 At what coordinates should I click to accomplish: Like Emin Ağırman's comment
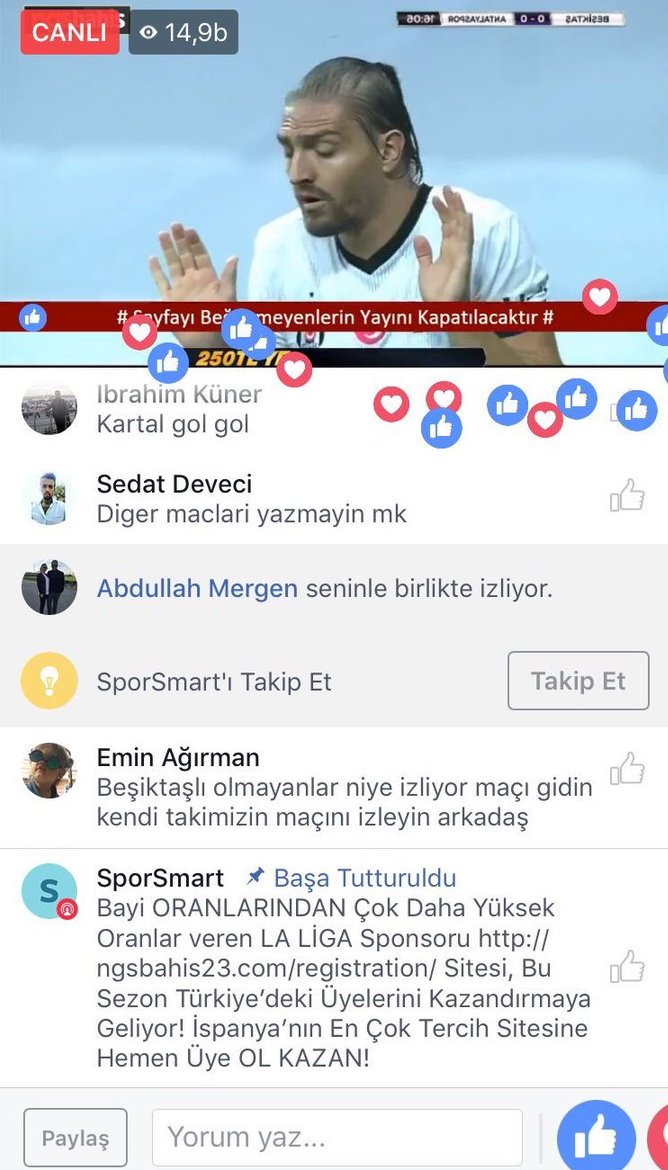tap(627, 769)
